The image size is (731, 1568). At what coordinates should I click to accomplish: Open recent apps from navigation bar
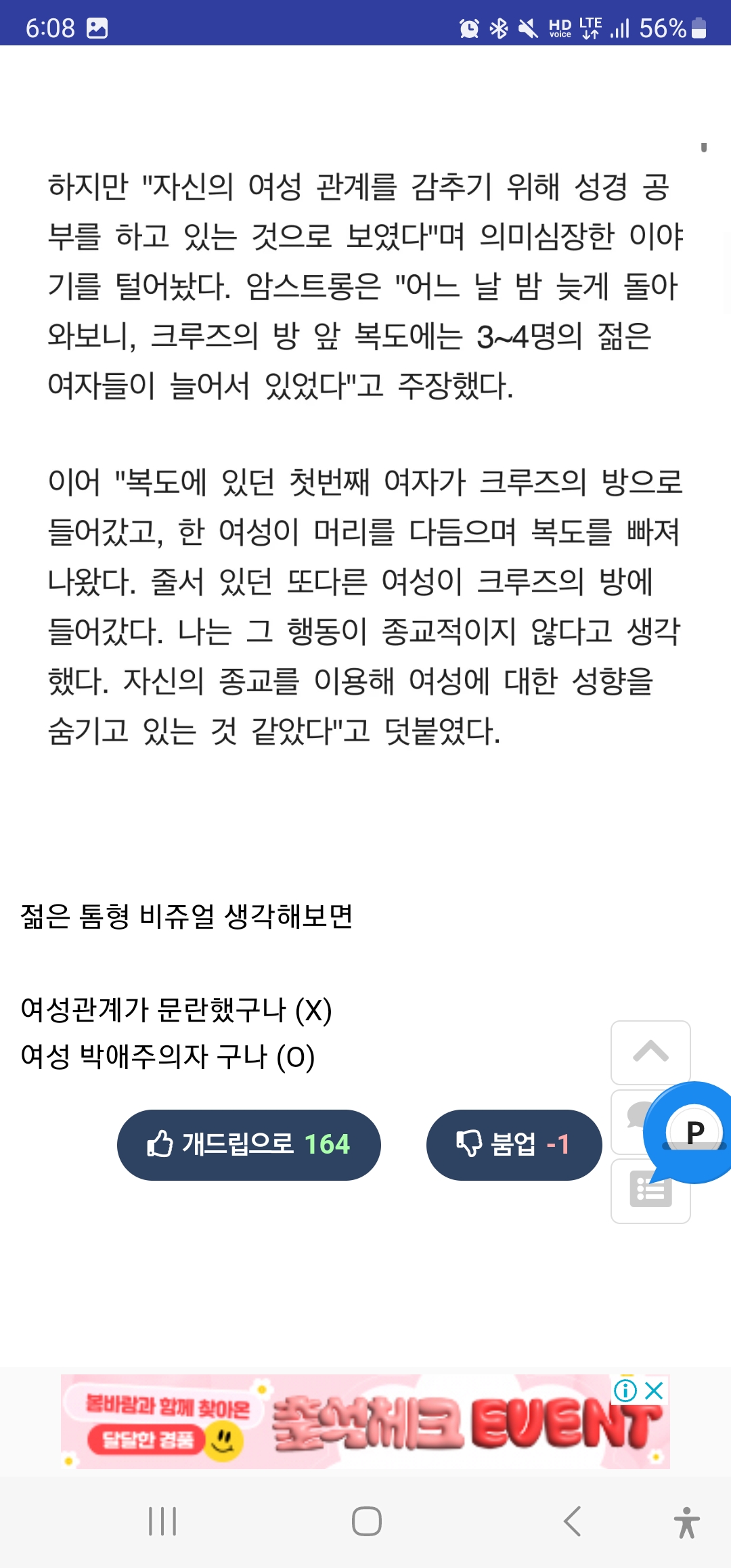tap(162, 1521)
